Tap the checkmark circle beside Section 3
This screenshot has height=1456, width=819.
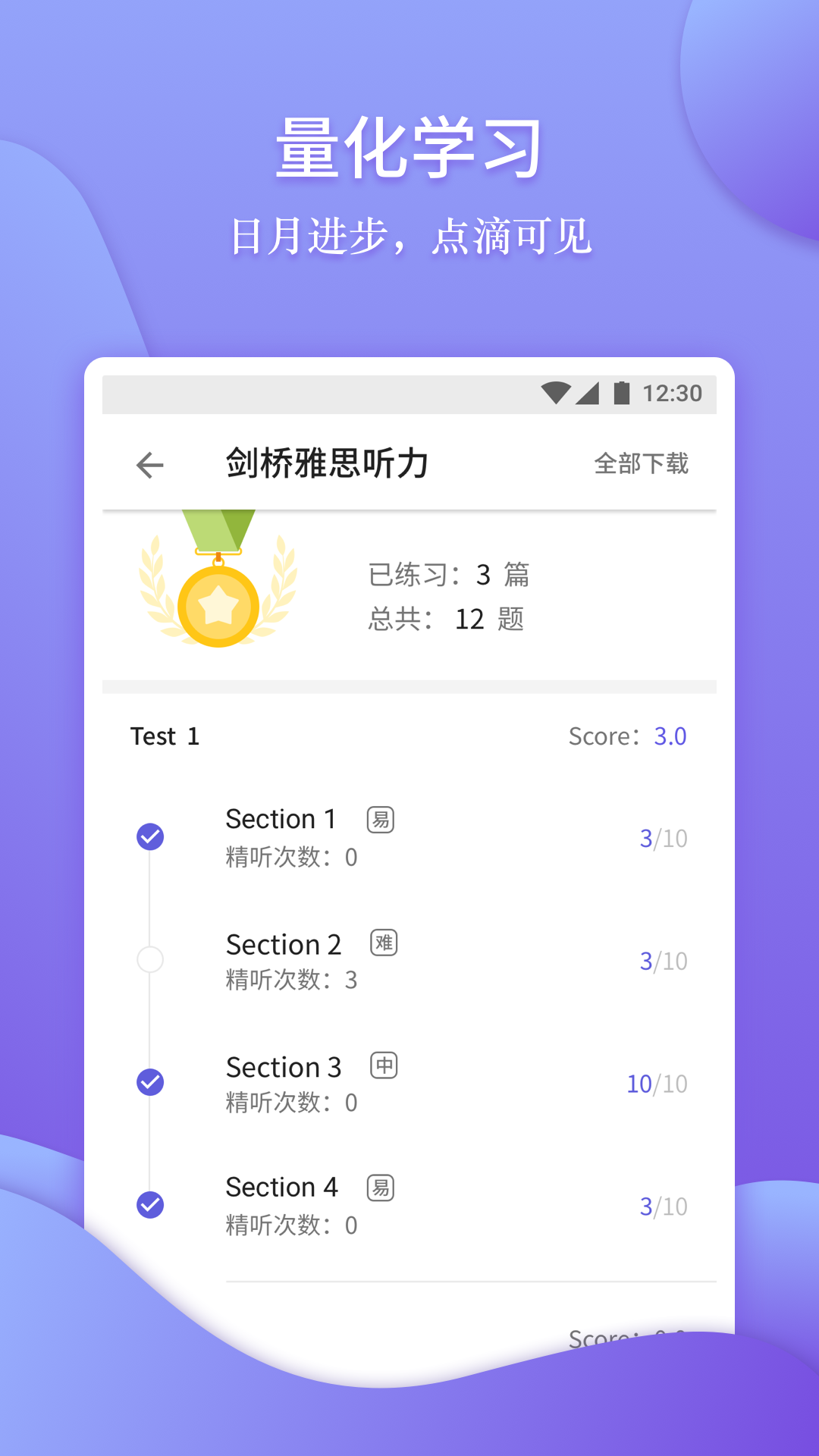click(151, 1083)
